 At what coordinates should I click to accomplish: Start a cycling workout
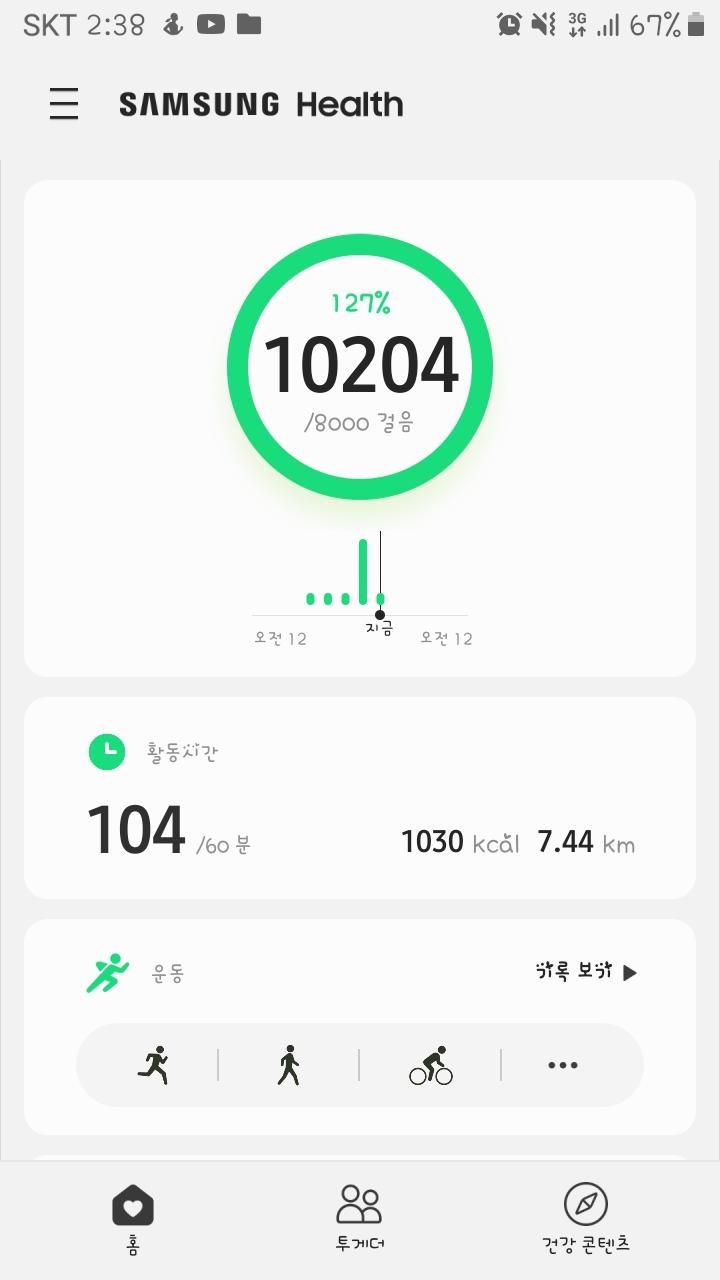click(x=430, y=1065)
